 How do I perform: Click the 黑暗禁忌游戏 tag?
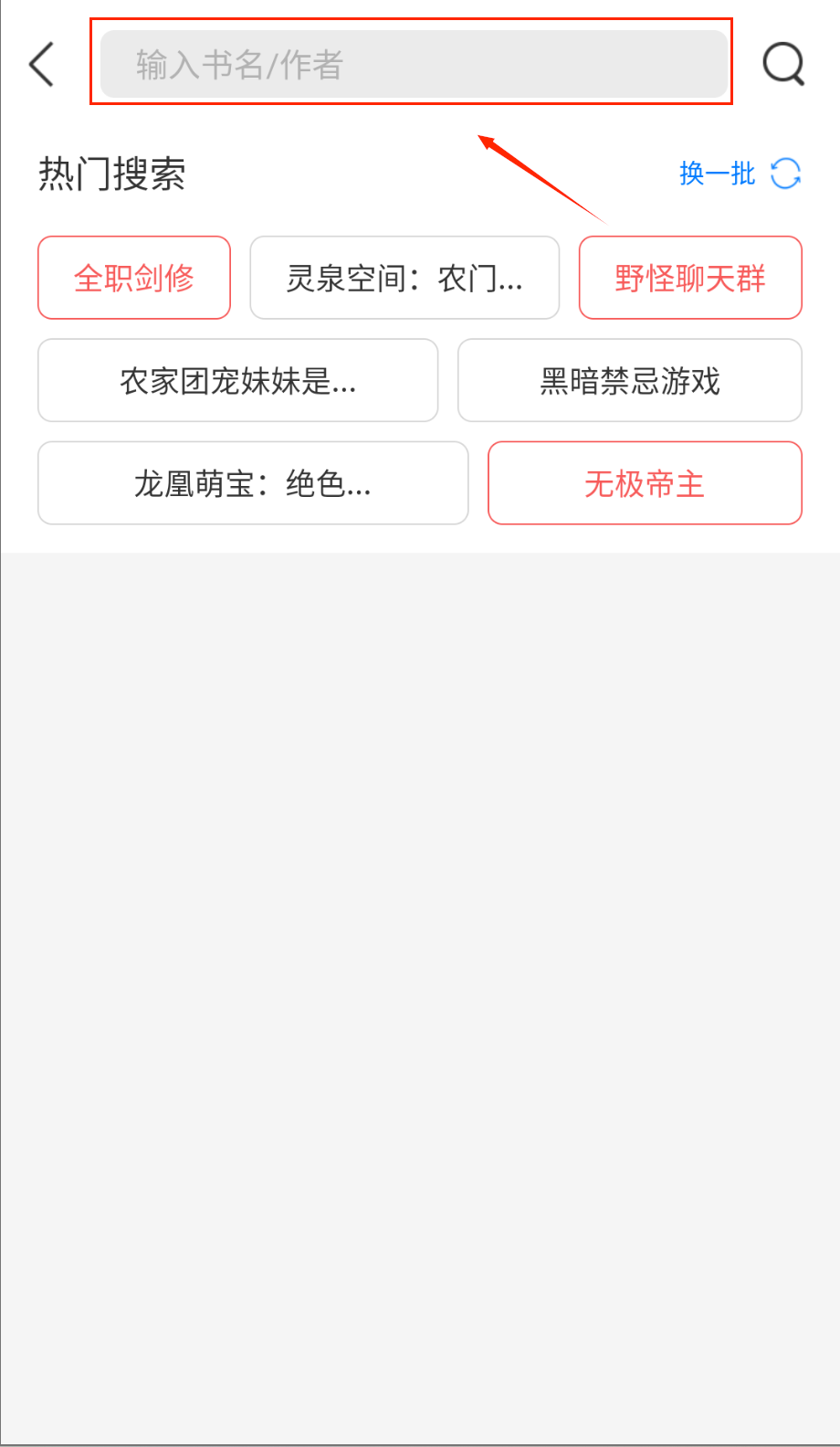pos(629,380)
